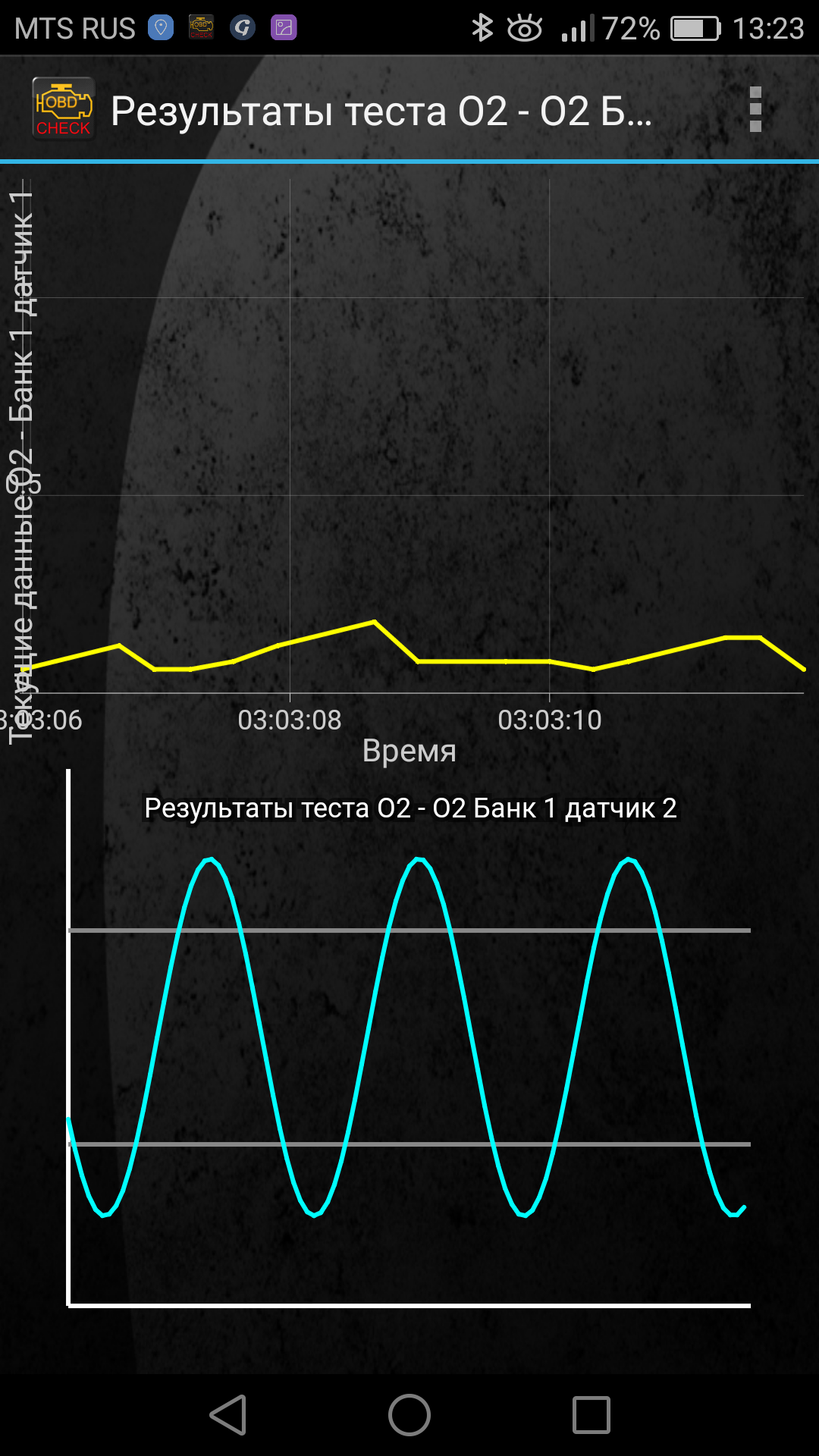Go back using the system back button
The image size is (819, 1456).
click(x=227, y=1415)
